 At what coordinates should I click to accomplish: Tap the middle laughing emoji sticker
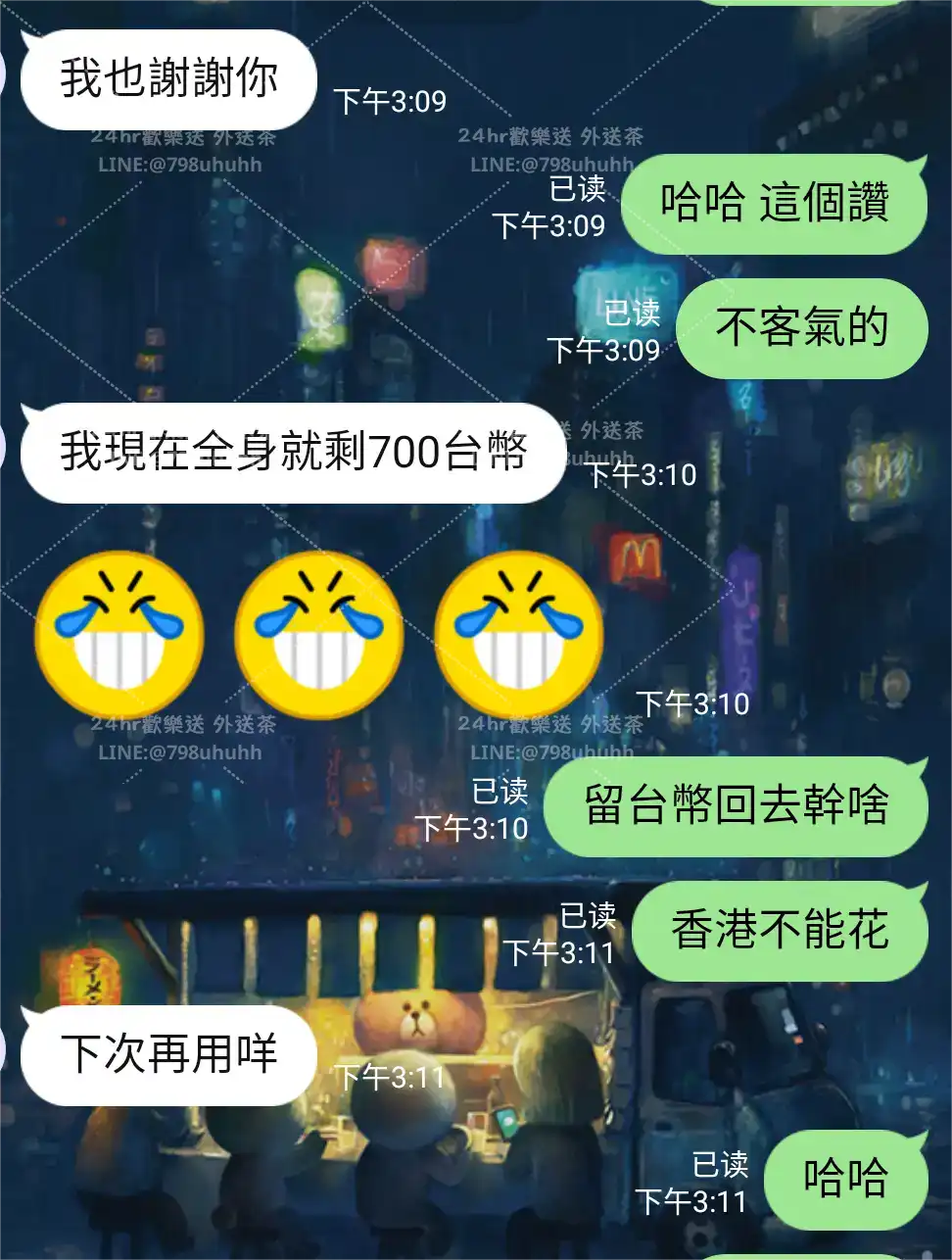pos(318,635)
